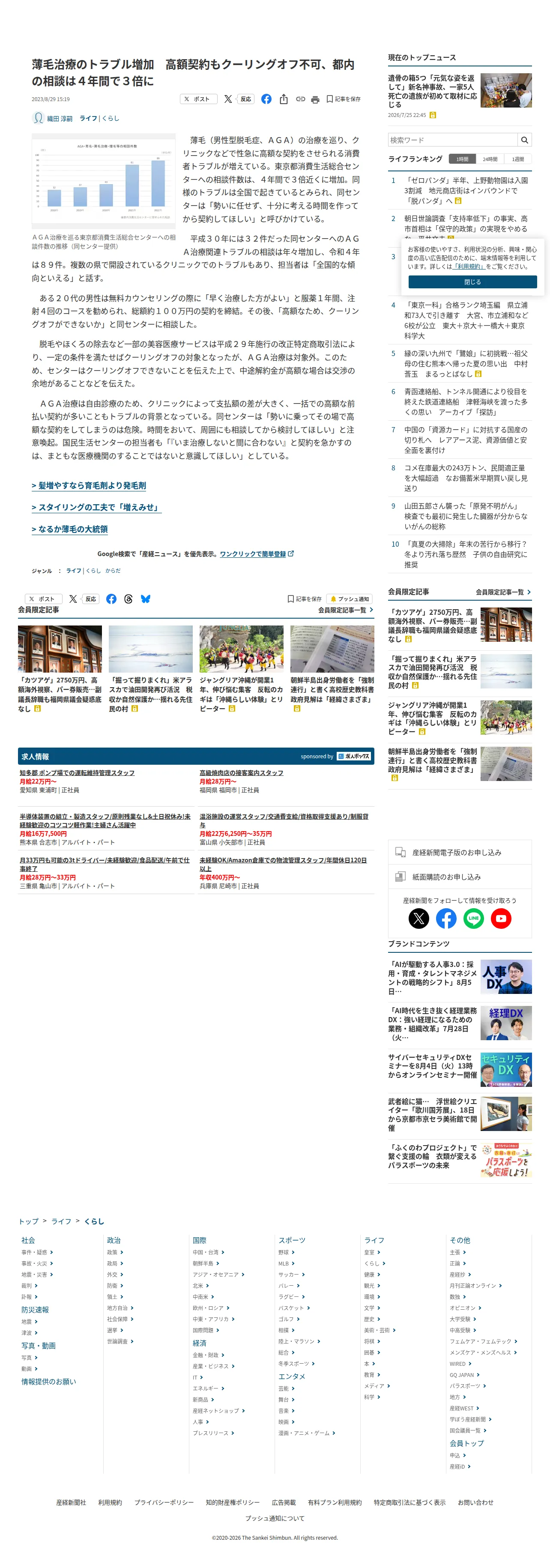Open the 知多郡 ポンプ場 job listing

click(77, 772)
